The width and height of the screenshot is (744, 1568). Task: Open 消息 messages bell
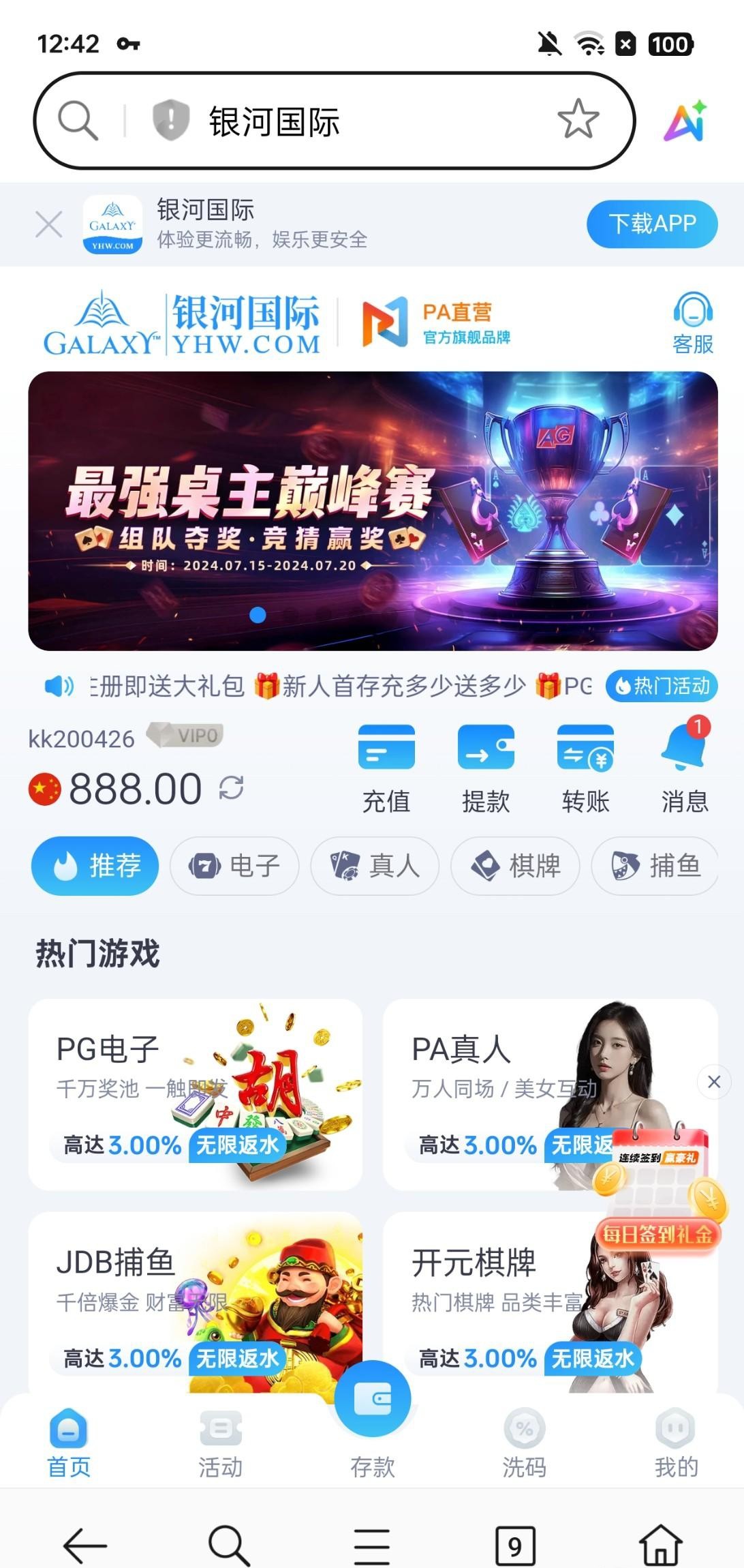[x=684, y=768]
